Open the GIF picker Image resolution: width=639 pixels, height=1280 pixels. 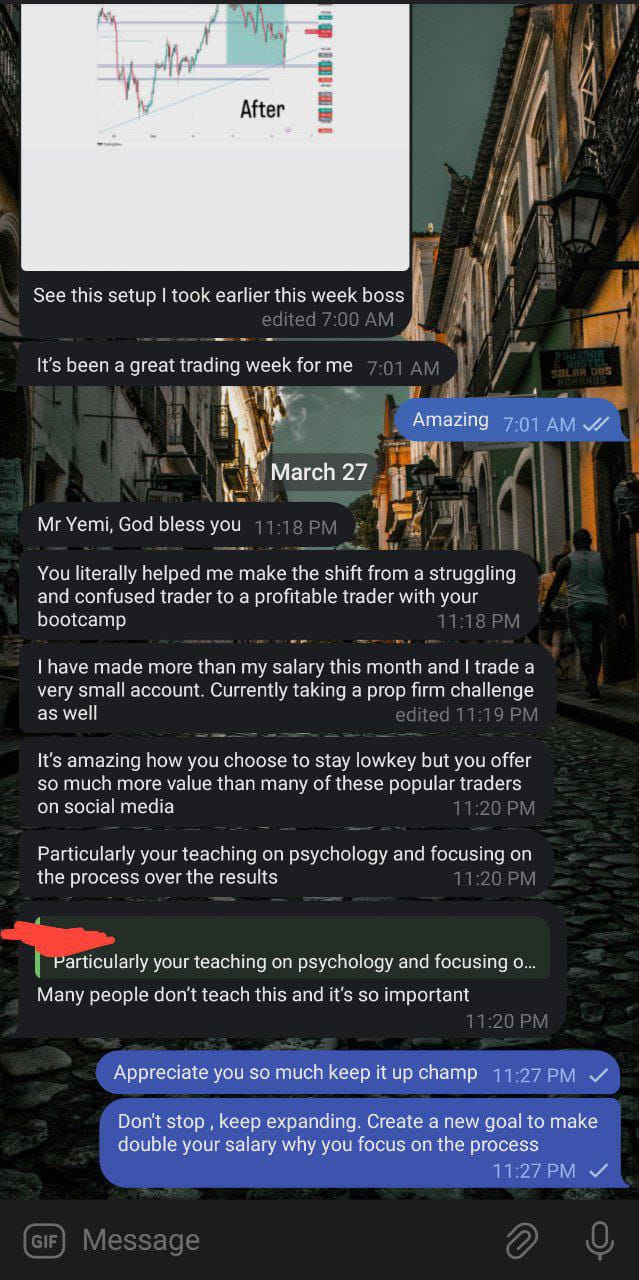click(44, 1241)
